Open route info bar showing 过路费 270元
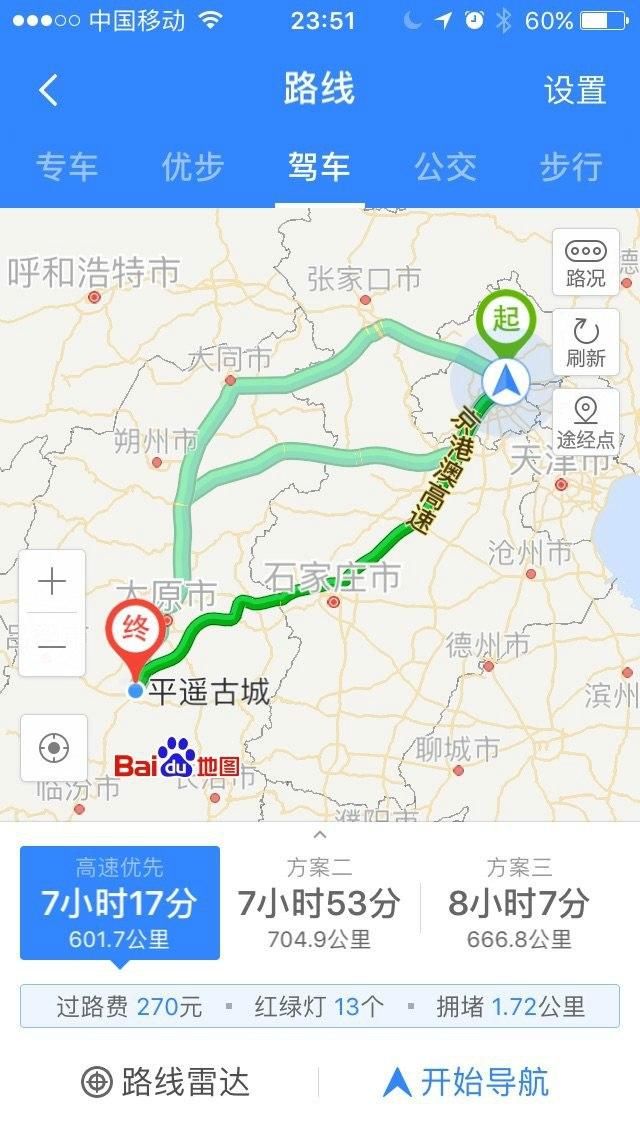This screenshot has width=640, height=1136. tap(320, 1006)
